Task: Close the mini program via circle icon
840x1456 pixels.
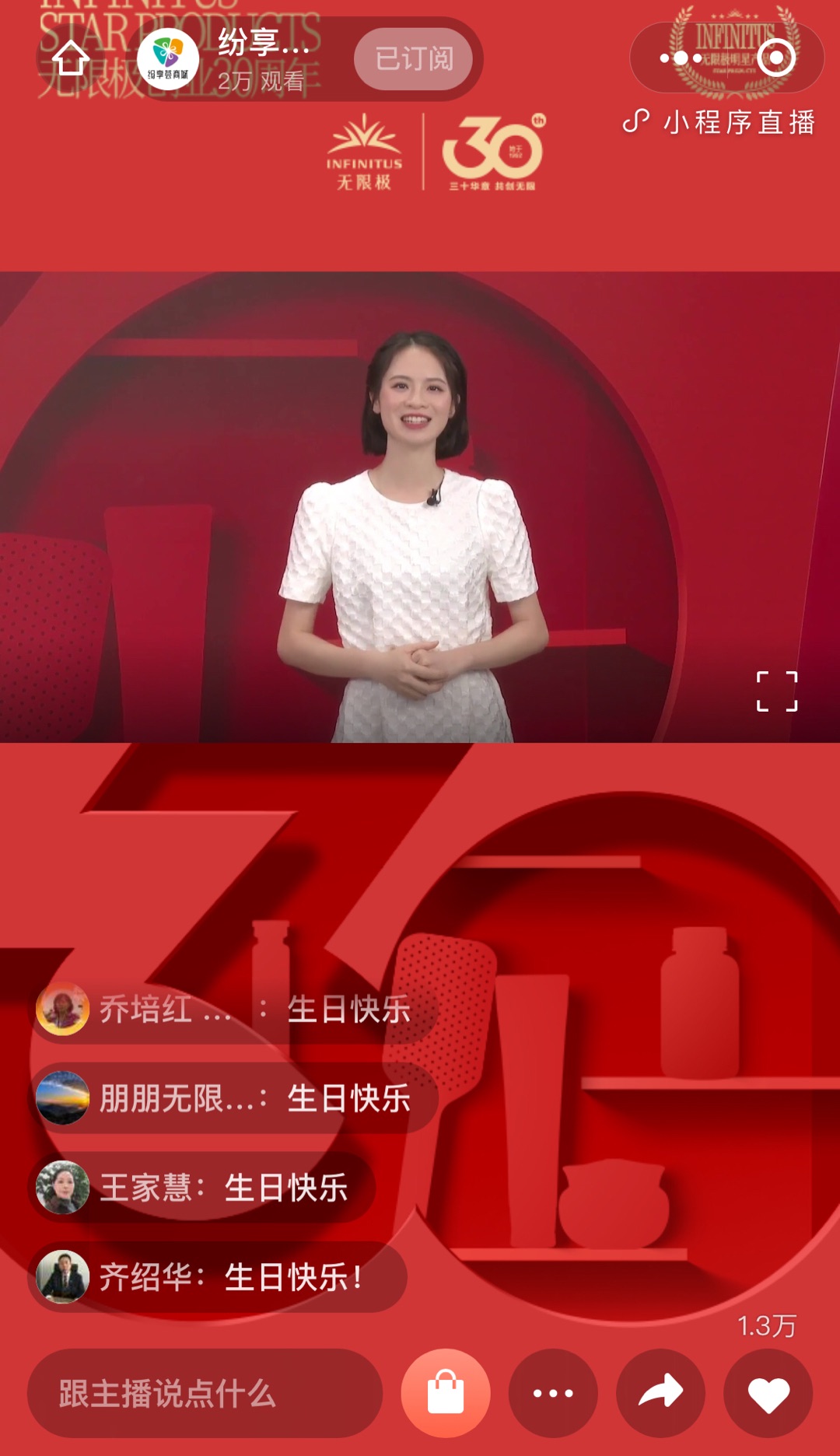Action: [776, 58]
